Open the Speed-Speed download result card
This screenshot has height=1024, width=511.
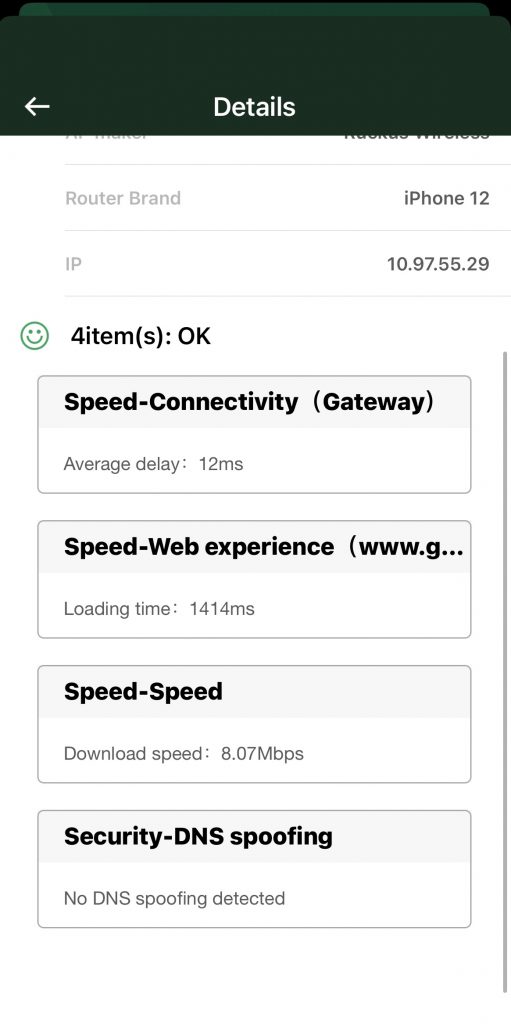[254, 724]
